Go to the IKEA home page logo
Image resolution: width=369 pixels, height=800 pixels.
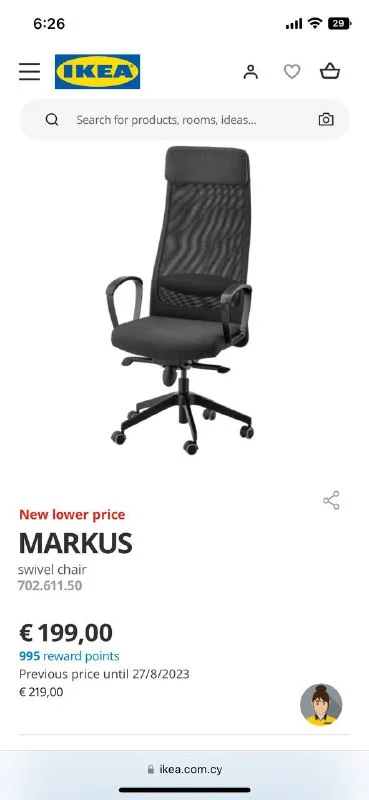click(x=97, y=71)
